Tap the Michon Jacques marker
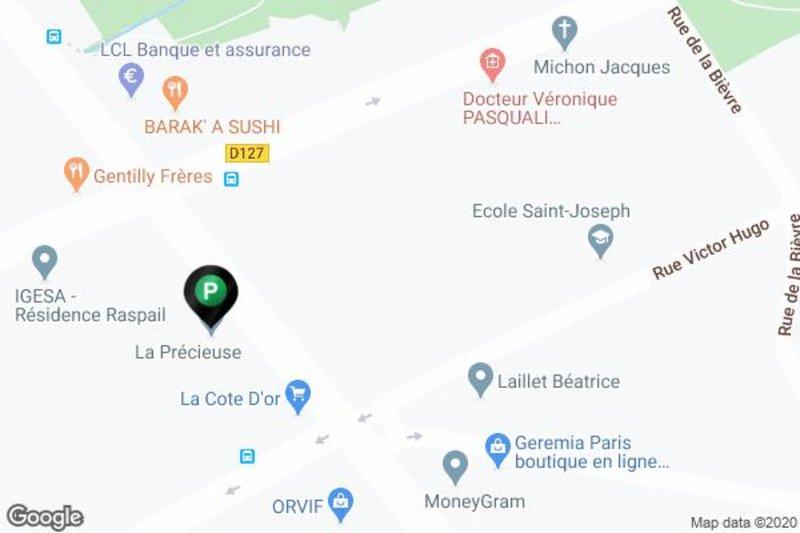 (565, 32)
